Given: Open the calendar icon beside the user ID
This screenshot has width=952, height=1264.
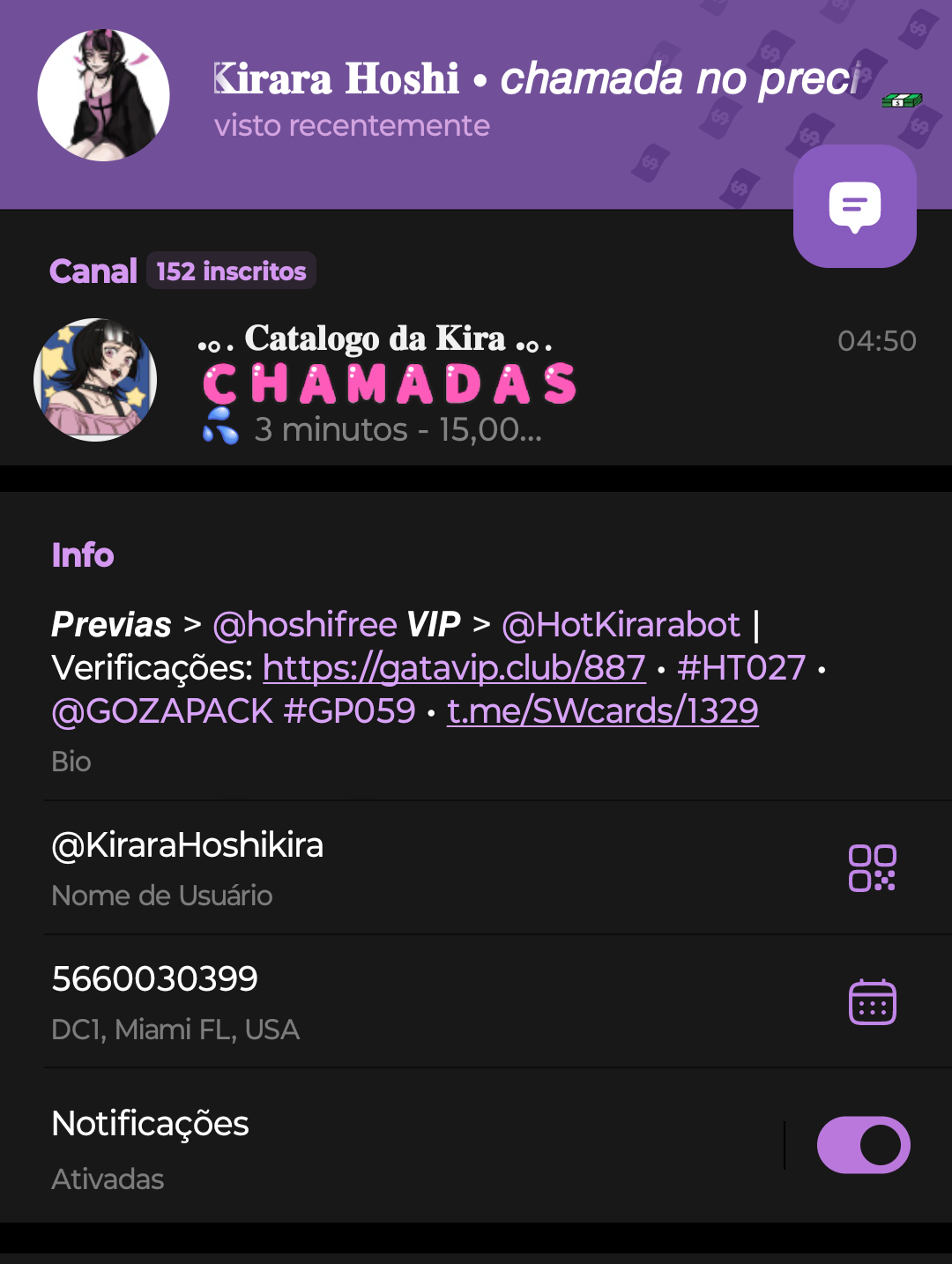Looking at the screenshot, I should [872, 1002].
